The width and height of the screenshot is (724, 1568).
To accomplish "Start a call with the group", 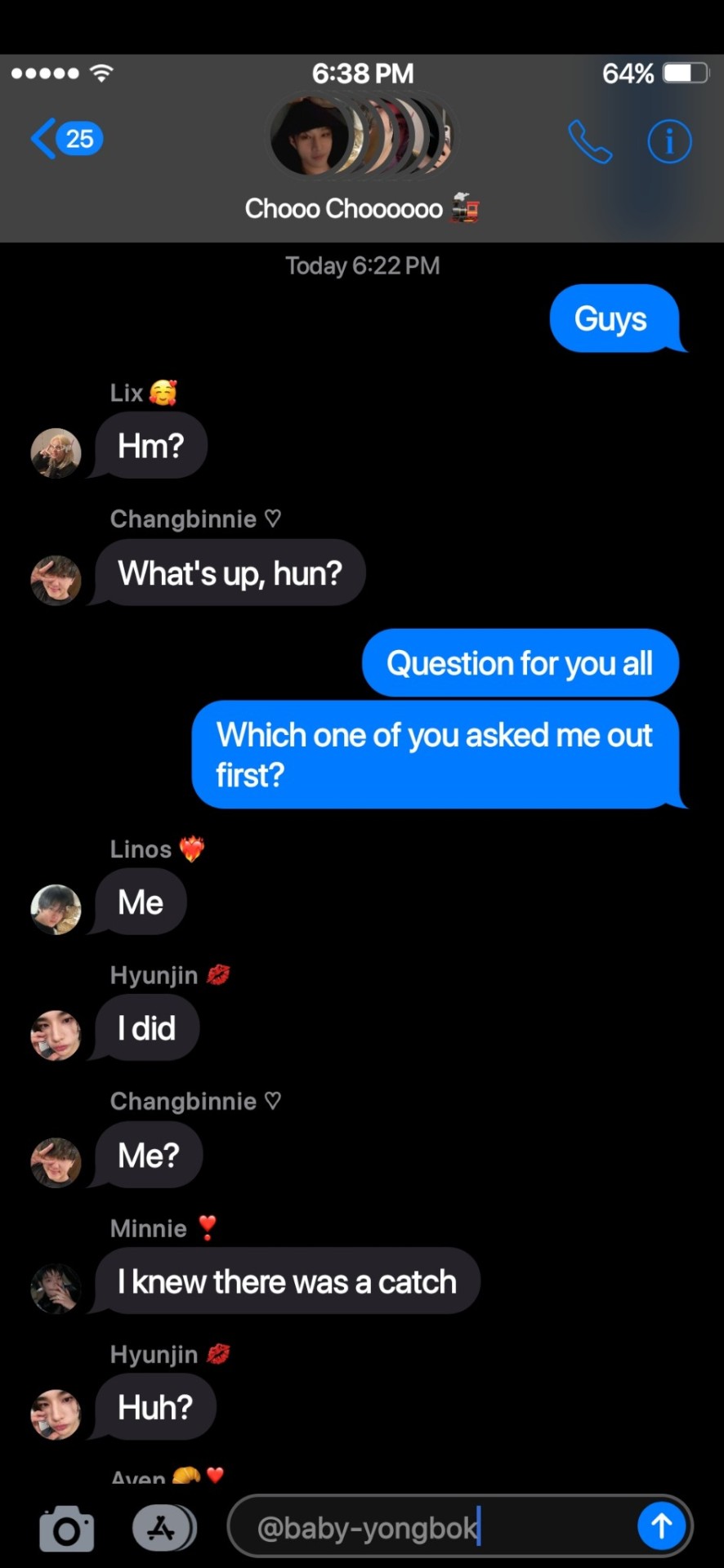I will tap(589, 142).
